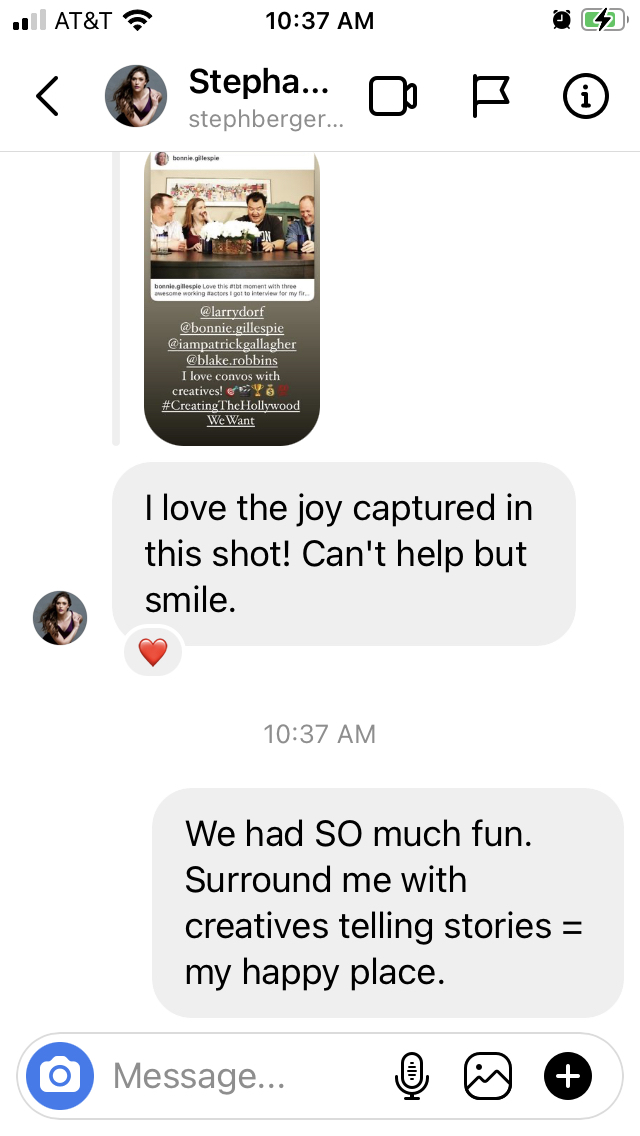Record a voice message with microphone
640x1136 pixels.
click(412, 1076)
